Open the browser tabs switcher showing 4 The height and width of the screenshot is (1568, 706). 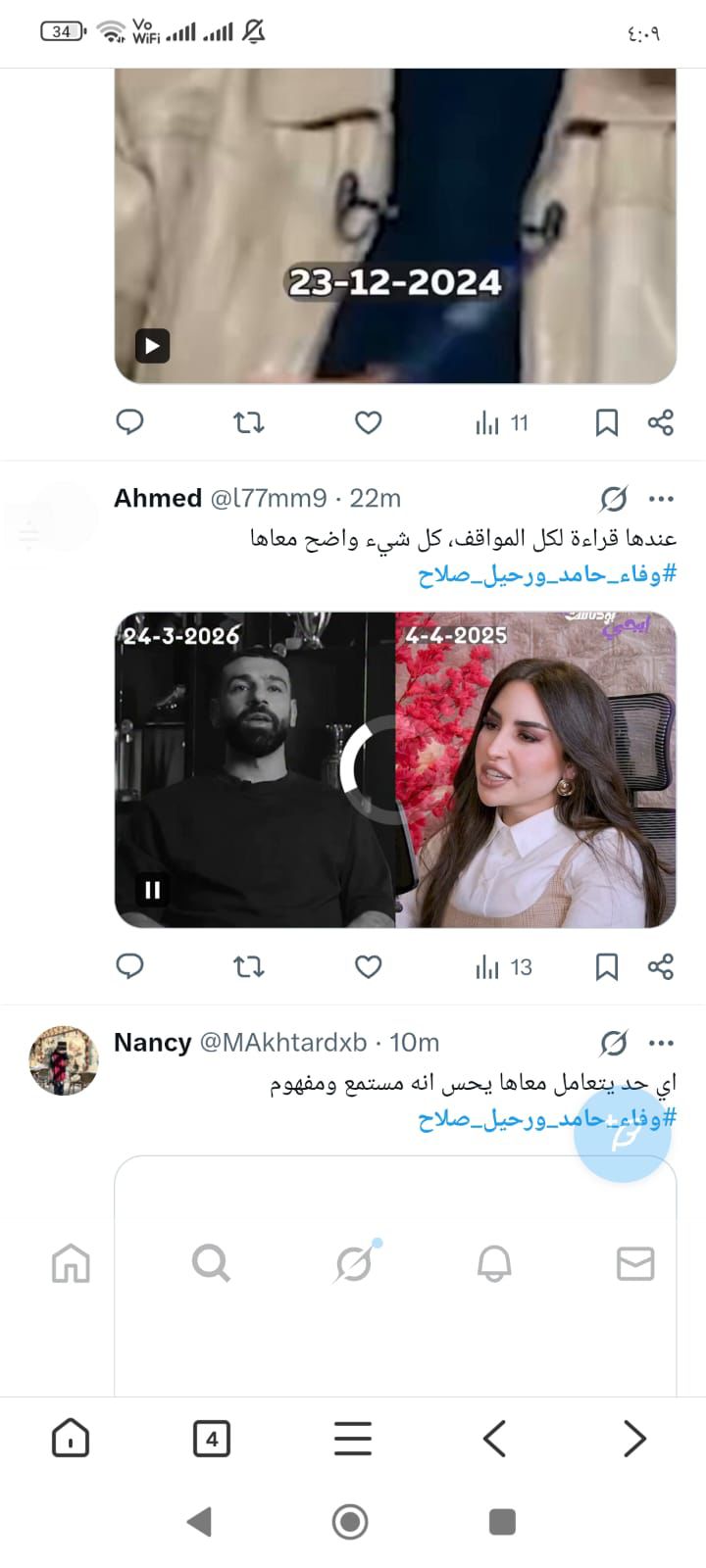(212, 1440)
